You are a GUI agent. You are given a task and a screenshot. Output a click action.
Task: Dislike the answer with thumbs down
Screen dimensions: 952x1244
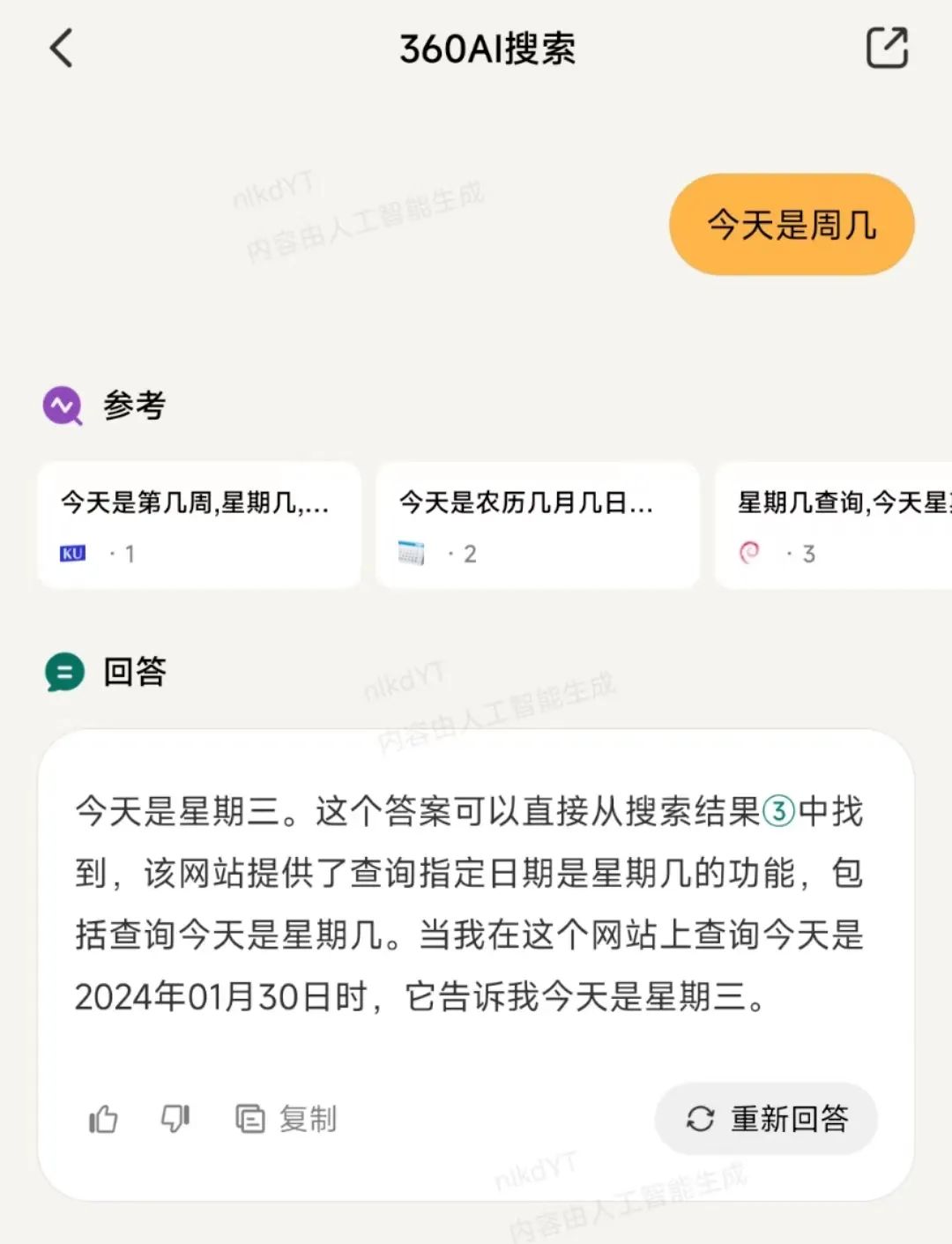point(175,1119)
